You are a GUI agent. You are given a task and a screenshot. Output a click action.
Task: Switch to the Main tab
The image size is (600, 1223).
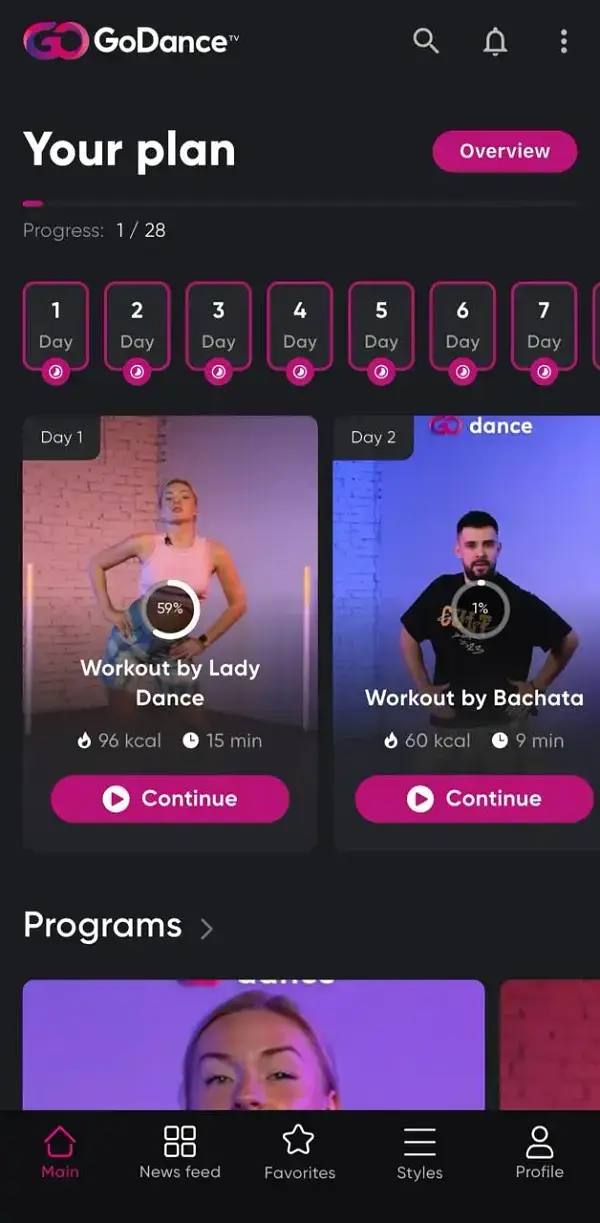[x=60, y=1152]
